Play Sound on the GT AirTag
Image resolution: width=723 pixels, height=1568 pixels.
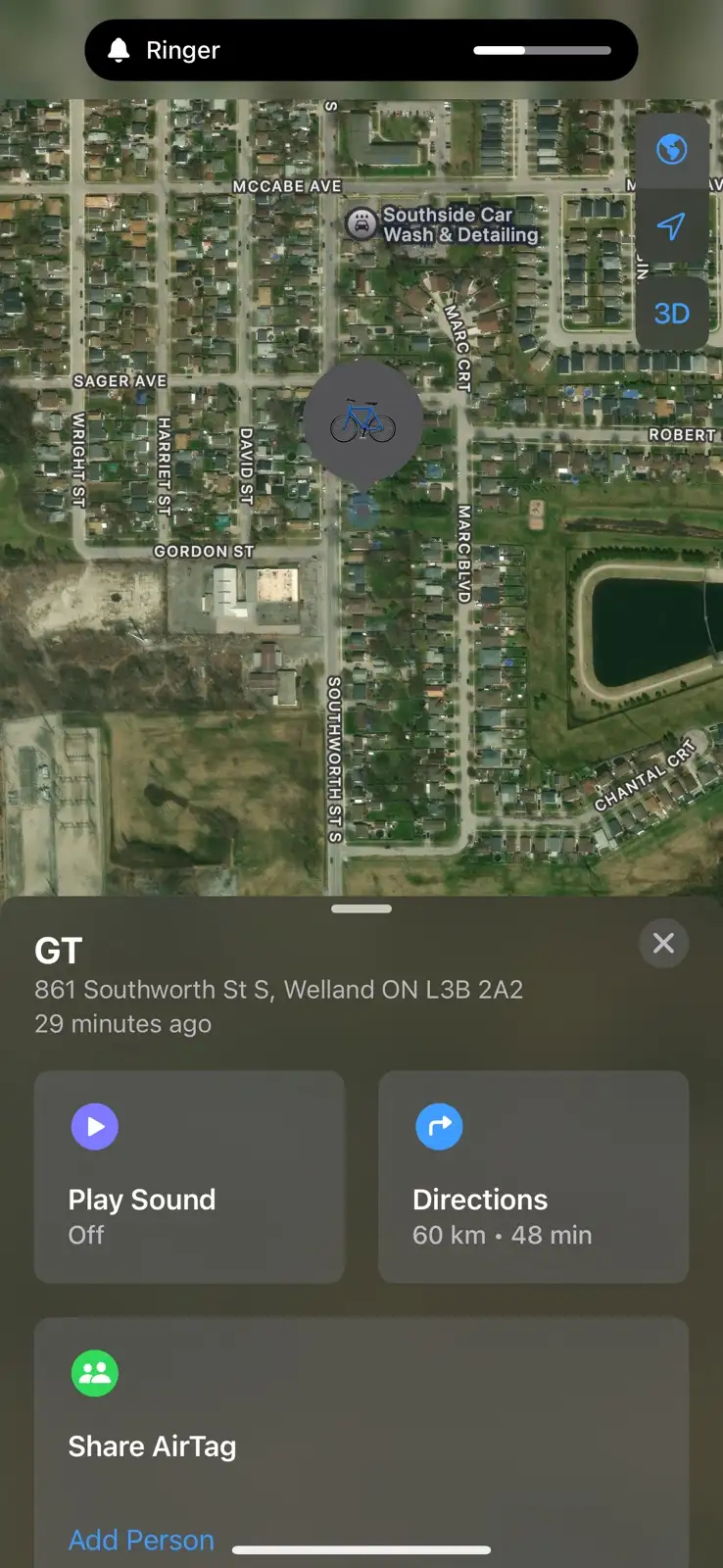click(189, 1176)
